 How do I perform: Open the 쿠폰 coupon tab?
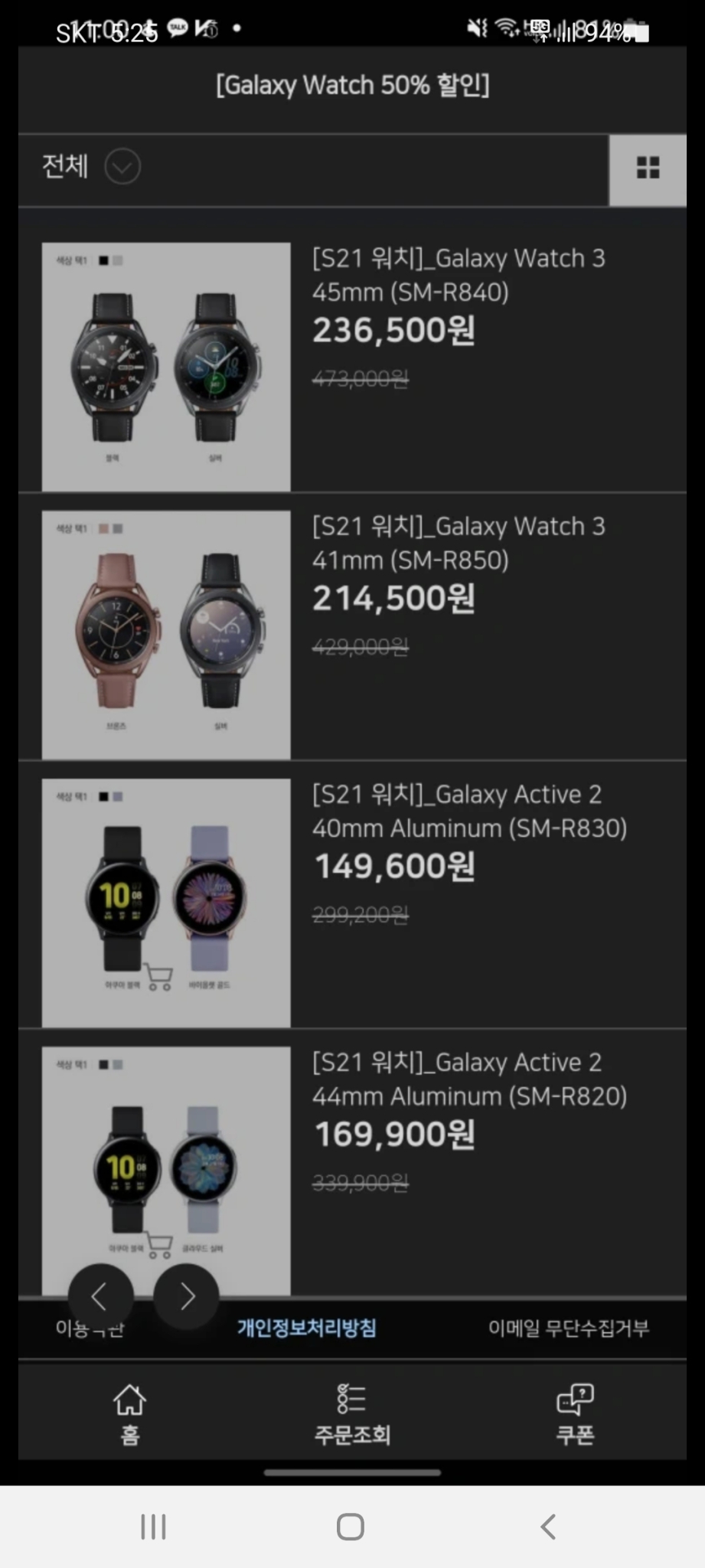(x=575, y=1414)
